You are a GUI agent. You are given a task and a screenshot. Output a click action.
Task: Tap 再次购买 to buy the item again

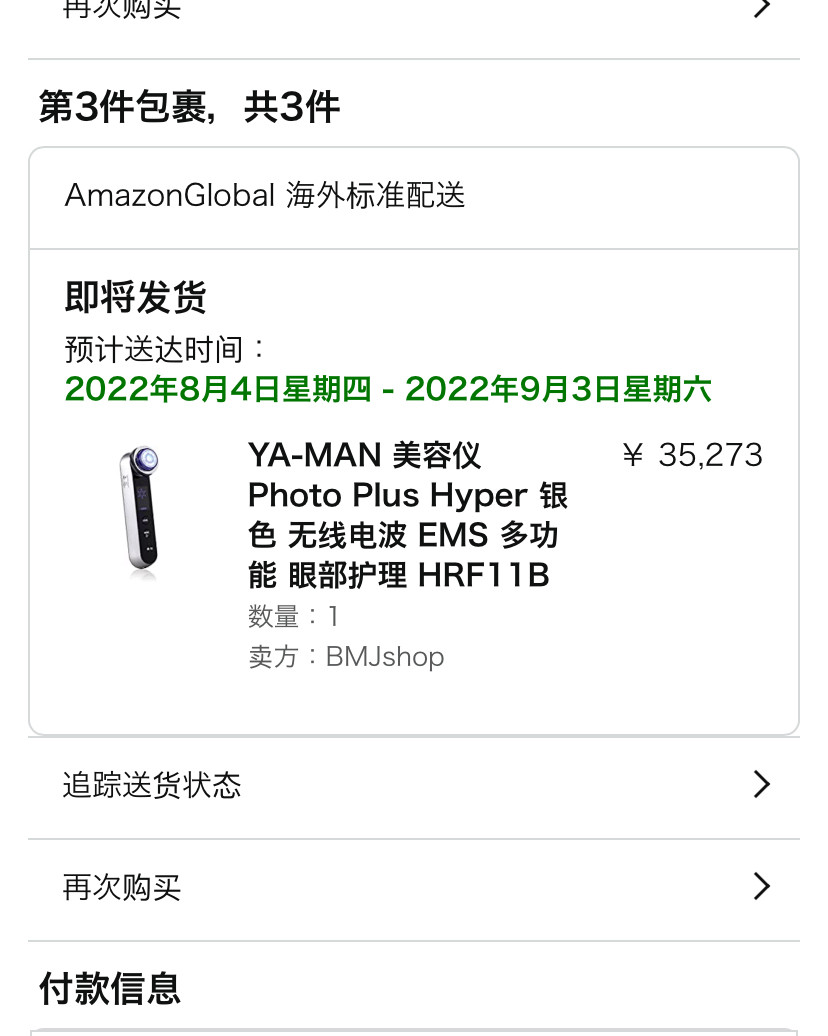[x=121, y=887]
